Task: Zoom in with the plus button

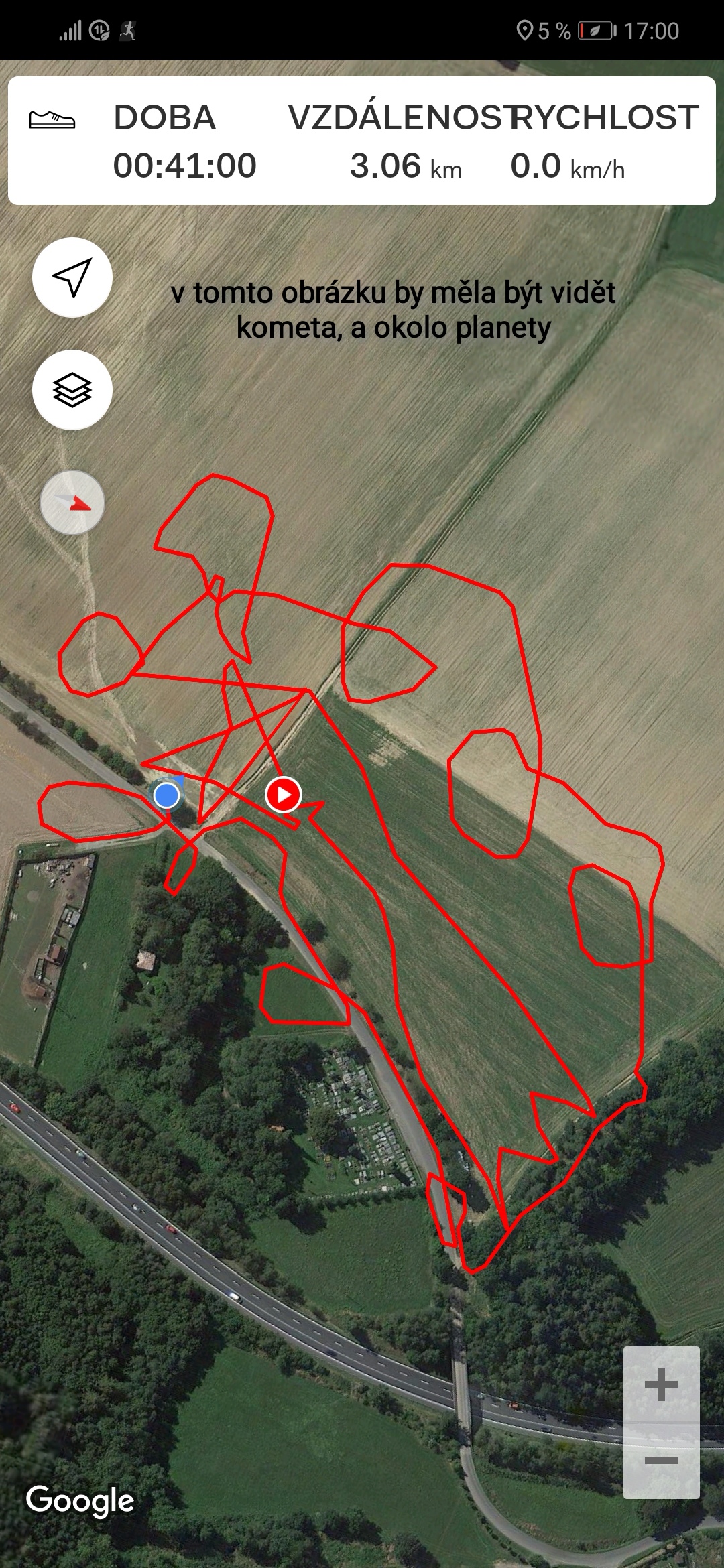Action: coord(662,1384)
